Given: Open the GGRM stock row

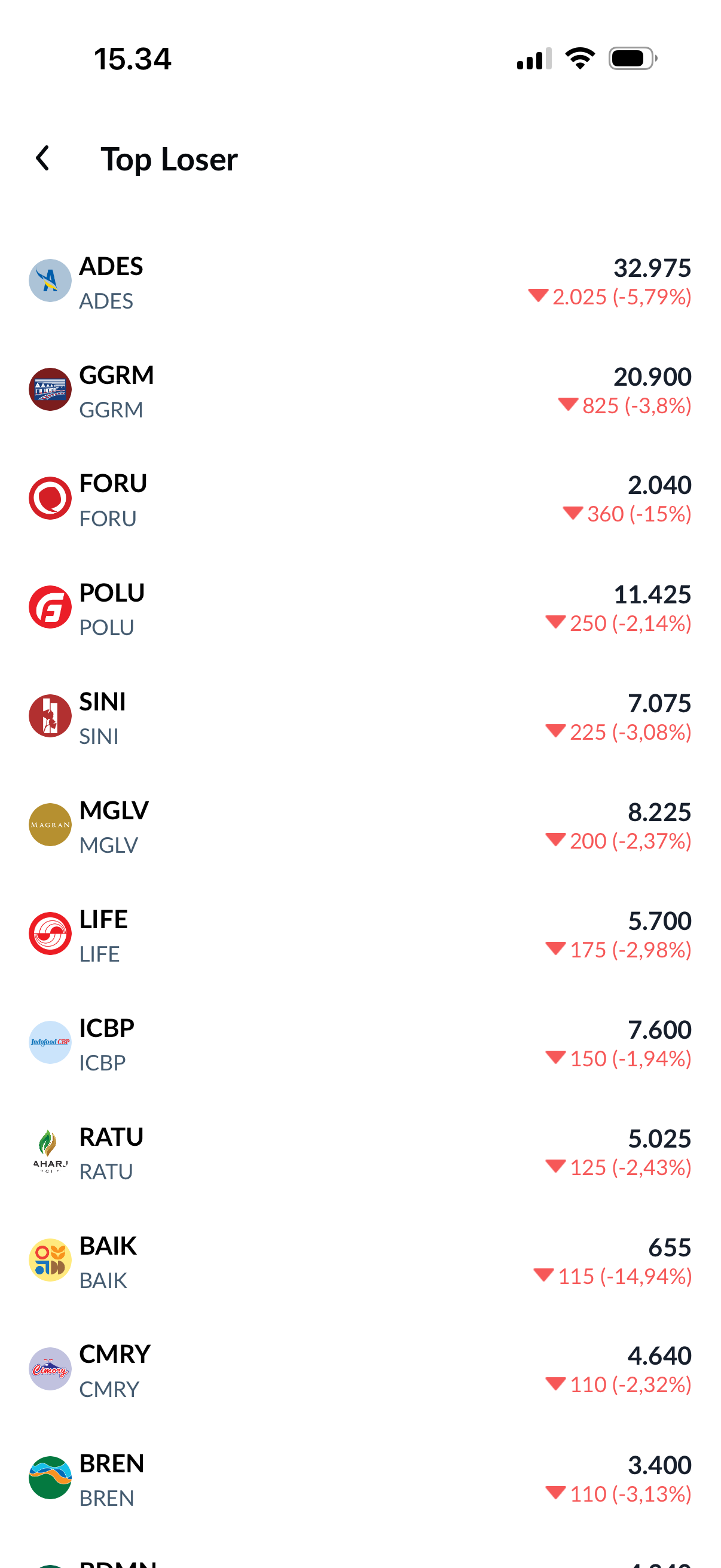Looking at the screenshot, I should (x=360, y=391).
